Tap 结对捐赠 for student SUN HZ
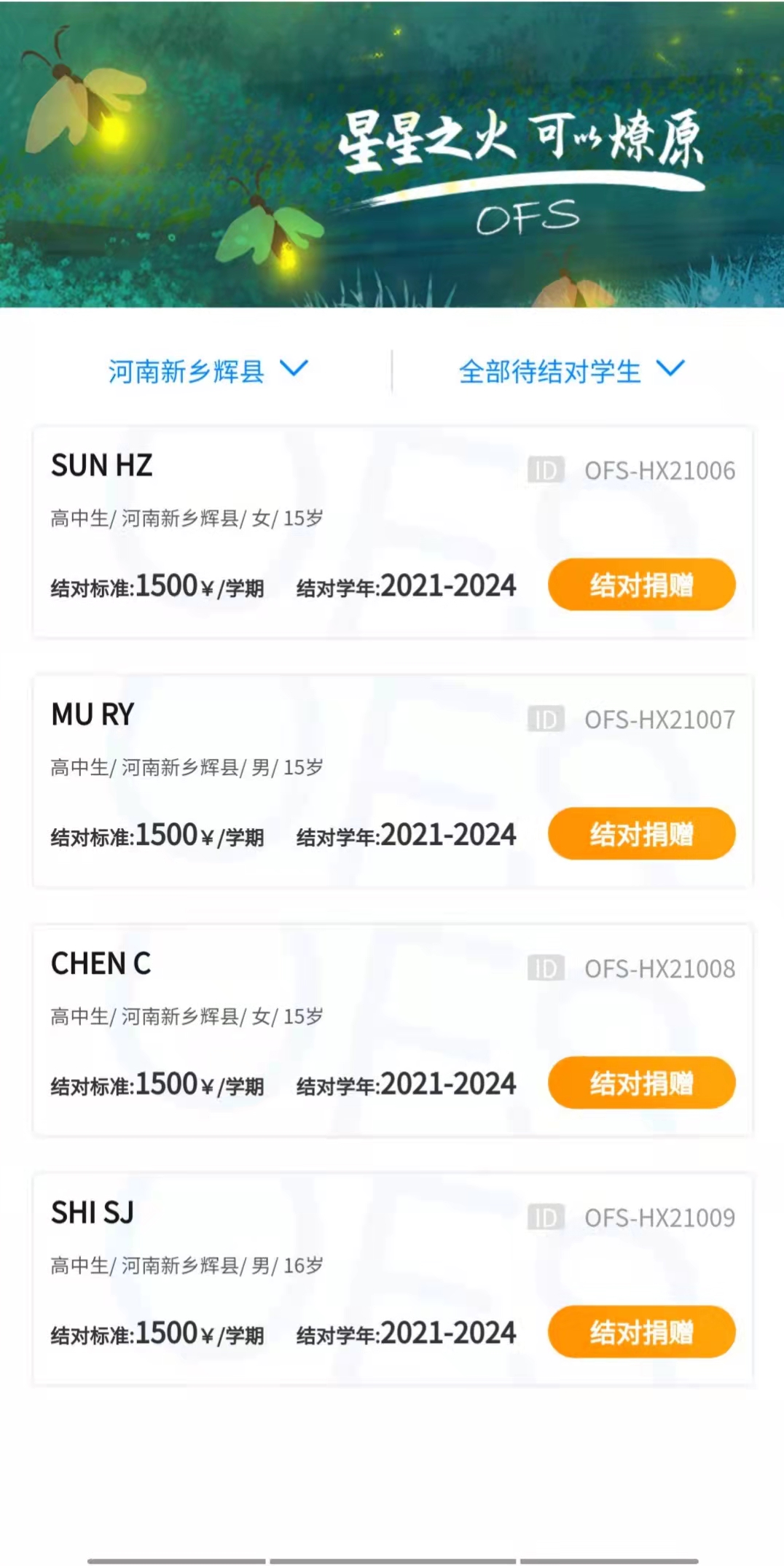Viewport: 784px width, 1566px height. point(641,585)
